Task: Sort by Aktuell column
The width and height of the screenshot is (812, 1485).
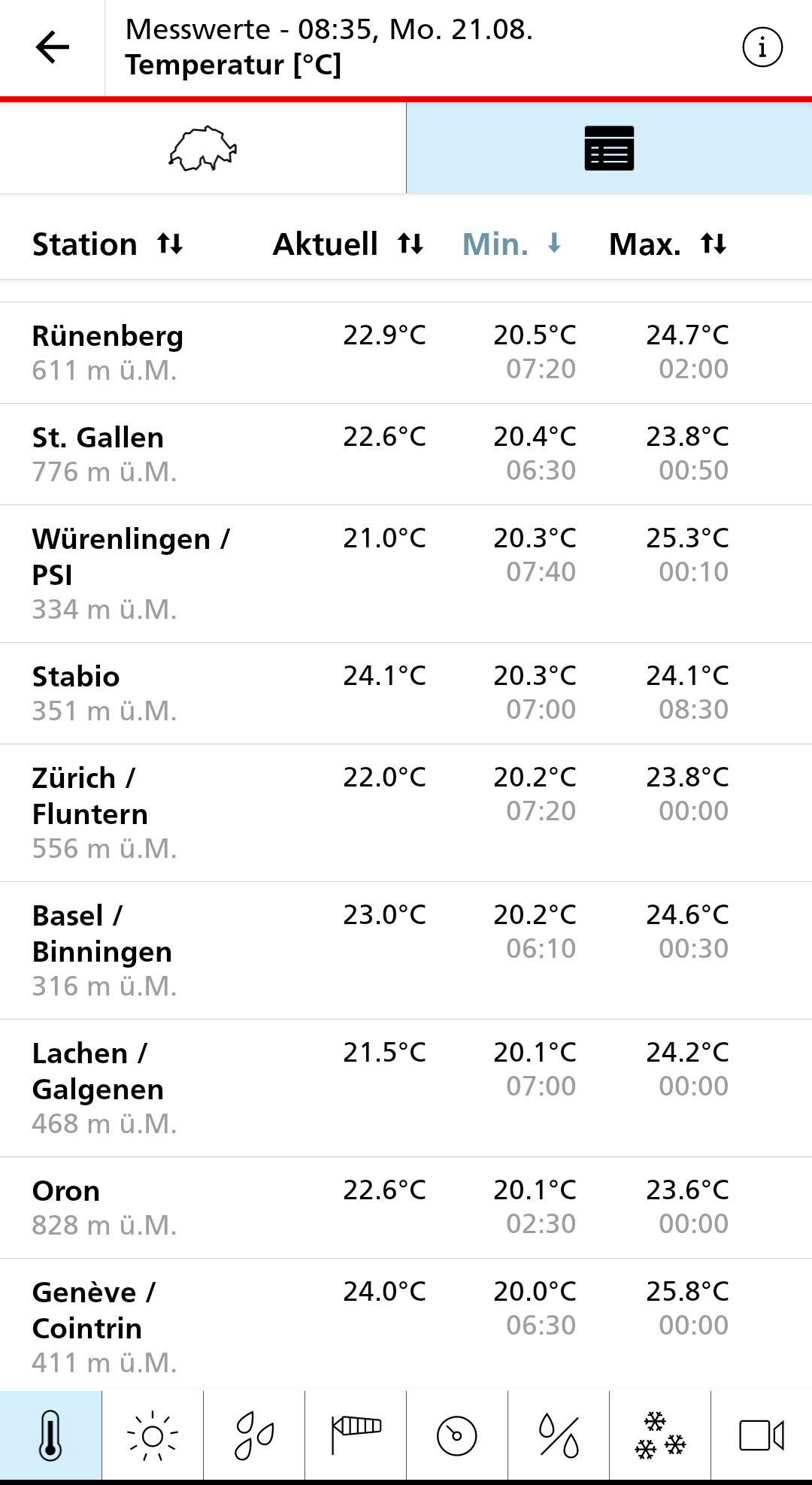Action: click(348, 244)
